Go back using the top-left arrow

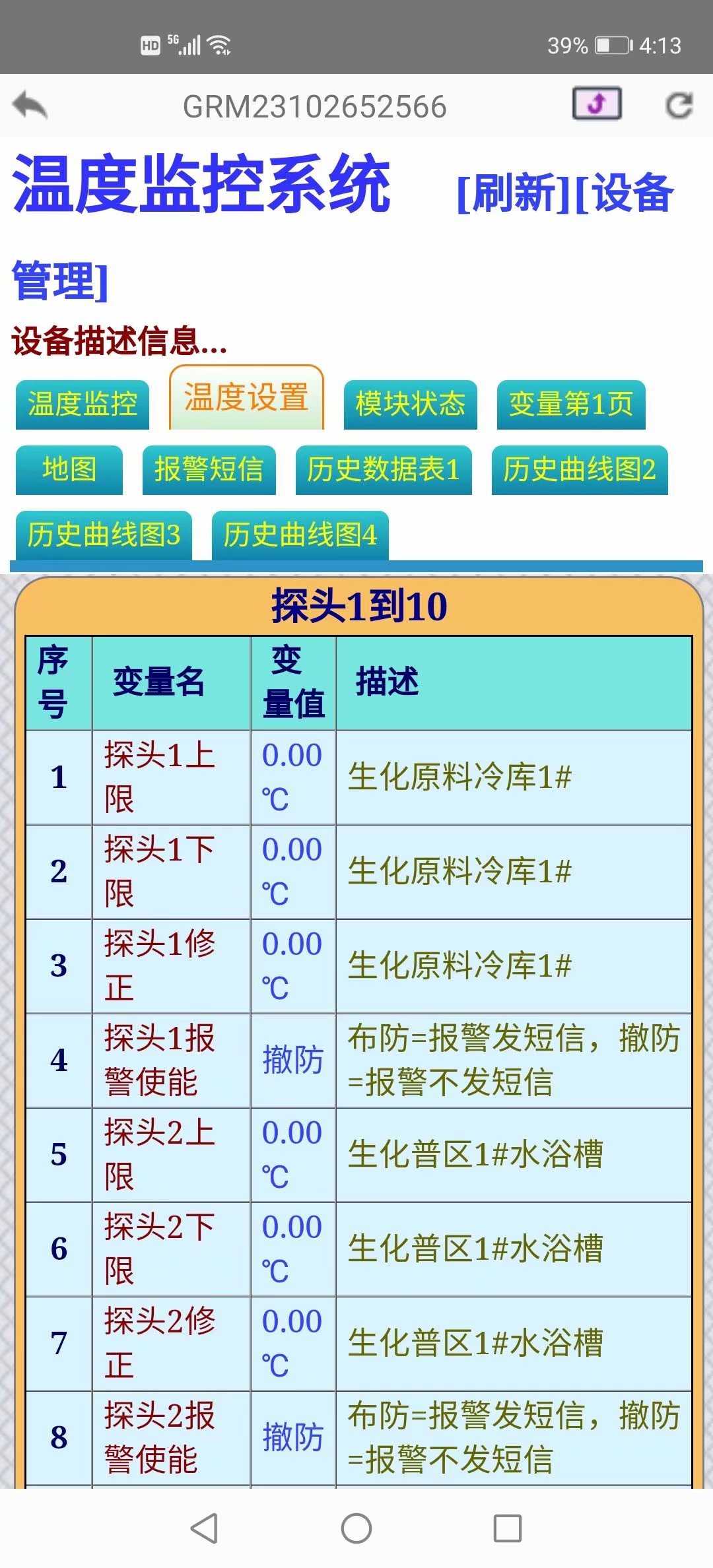point(30,106)
